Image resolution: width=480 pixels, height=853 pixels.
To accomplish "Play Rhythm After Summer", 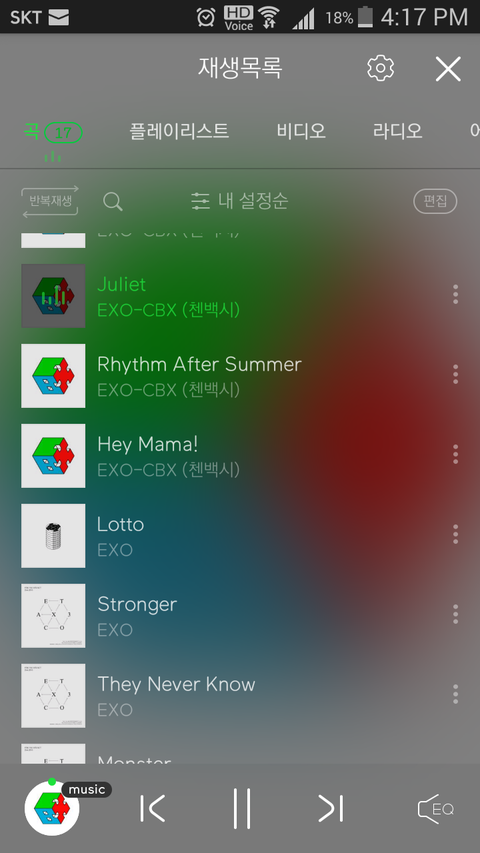I will click(239, 375).
